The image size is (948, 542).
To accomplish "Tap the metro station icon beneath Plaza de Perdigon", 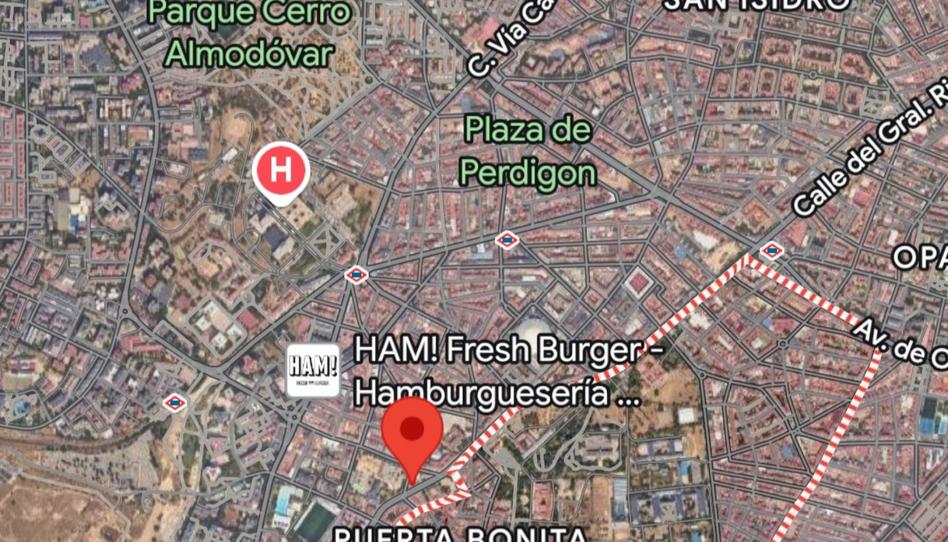I will (x=507, y=240).
